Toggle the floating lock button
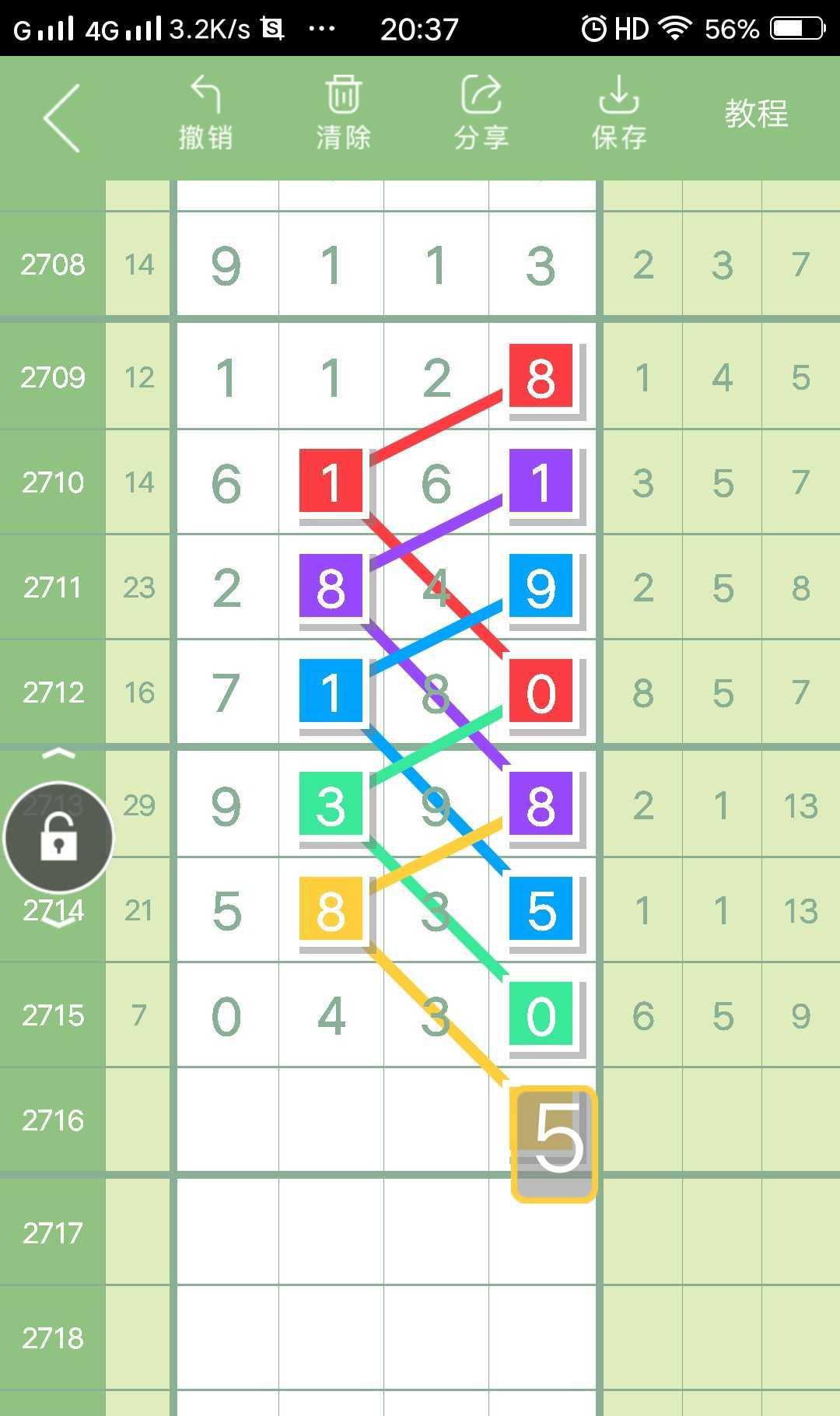 59,839
